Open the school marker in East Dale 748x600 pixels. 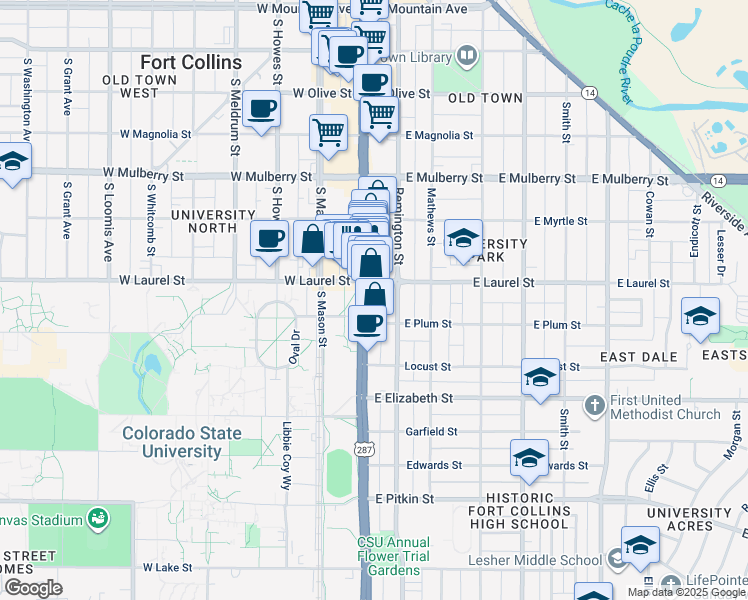(x=700, y=317)
